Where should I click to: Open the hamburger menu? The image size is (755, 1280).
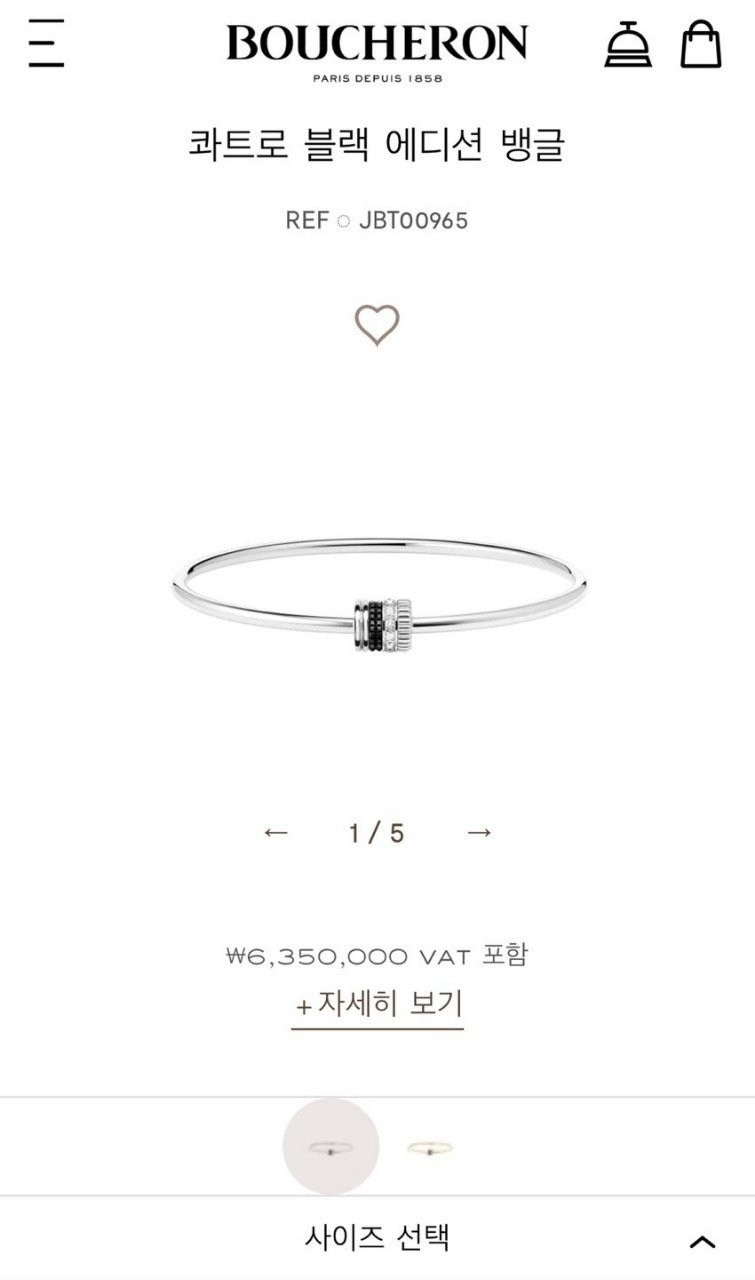coord(46,44)
